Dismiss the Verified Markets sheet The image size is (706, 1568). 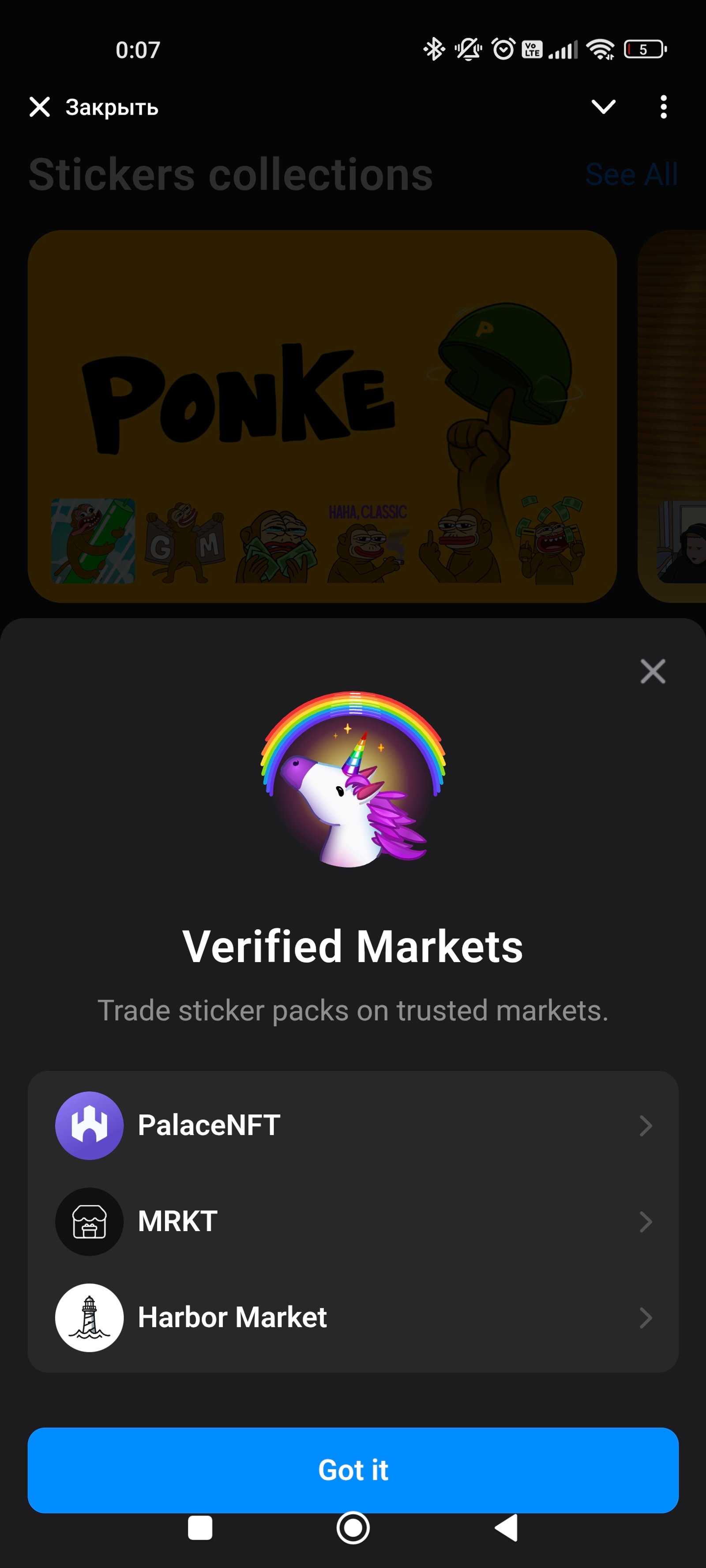tap(653, 672)
